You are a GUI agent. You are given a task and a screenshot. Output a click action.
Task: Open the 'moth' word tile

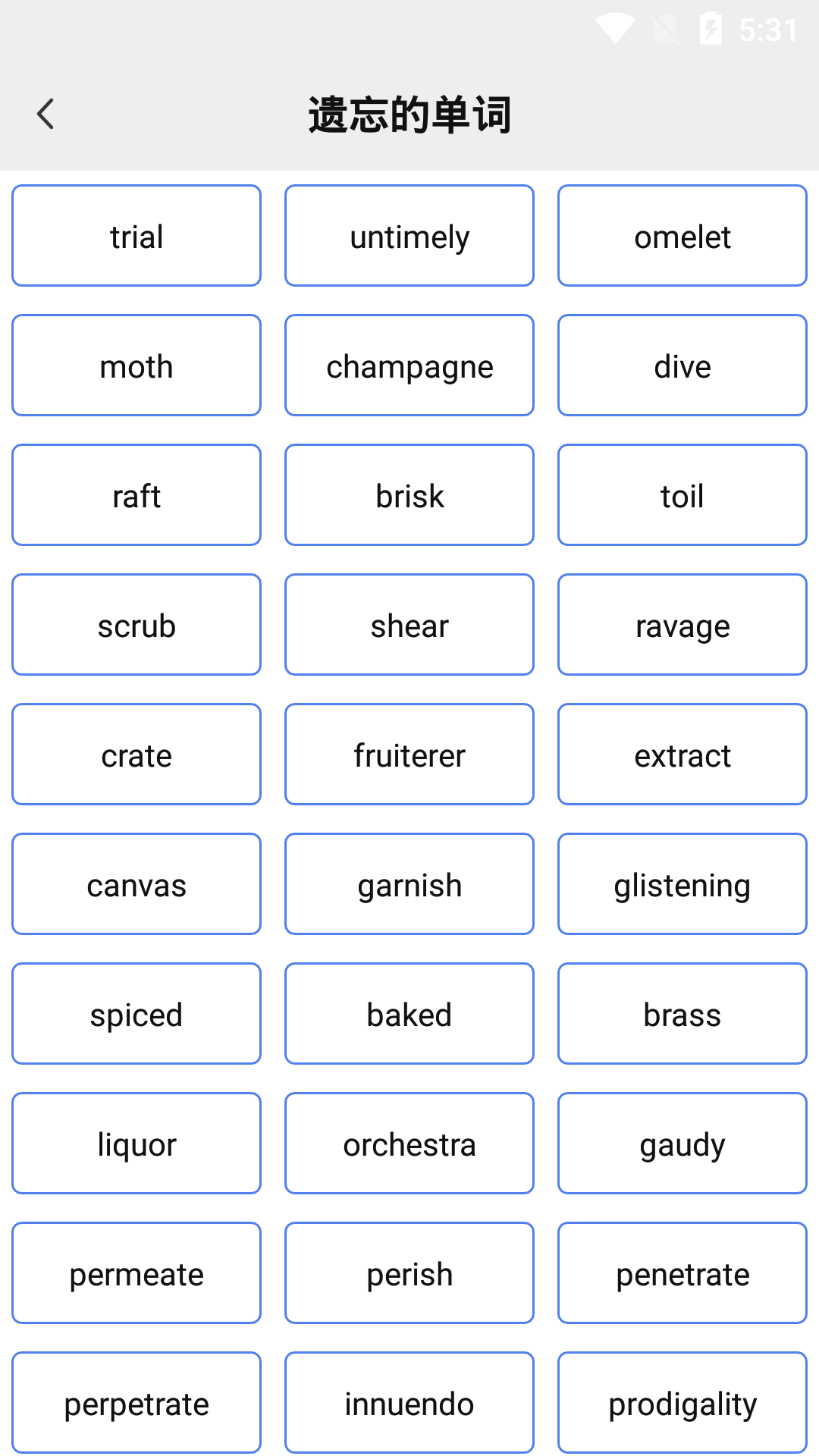point(136,366)
